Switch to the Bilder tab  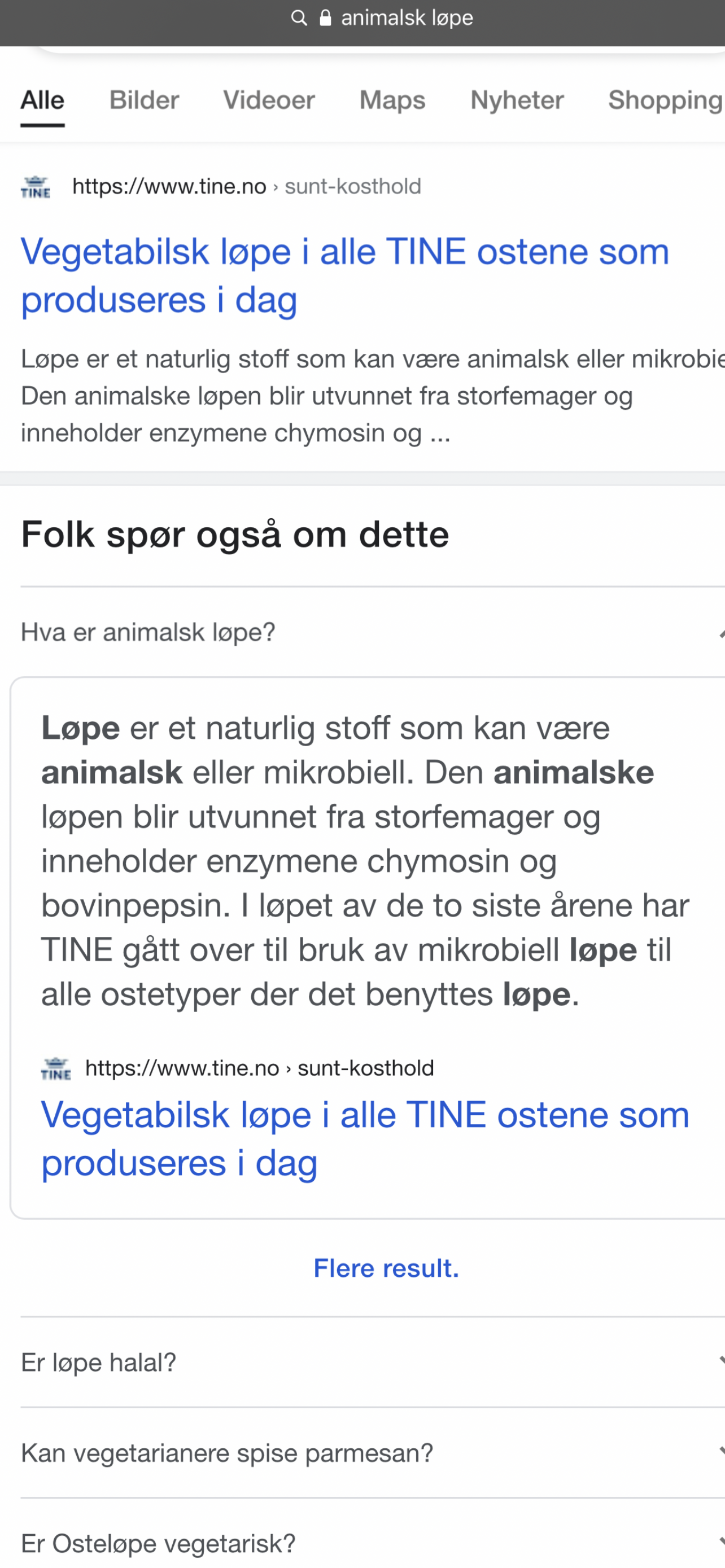(x=145, y=100)
